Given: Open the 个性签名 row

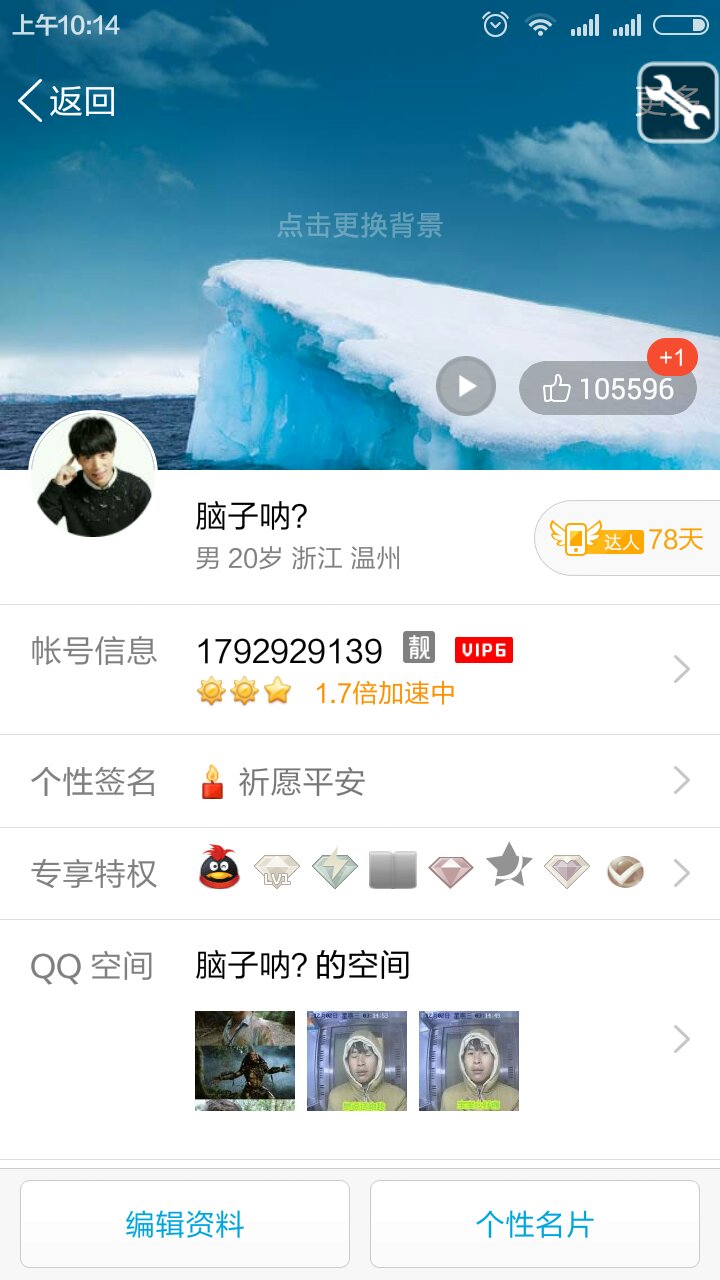Looking at the screenshot, I should pos(360,781).
